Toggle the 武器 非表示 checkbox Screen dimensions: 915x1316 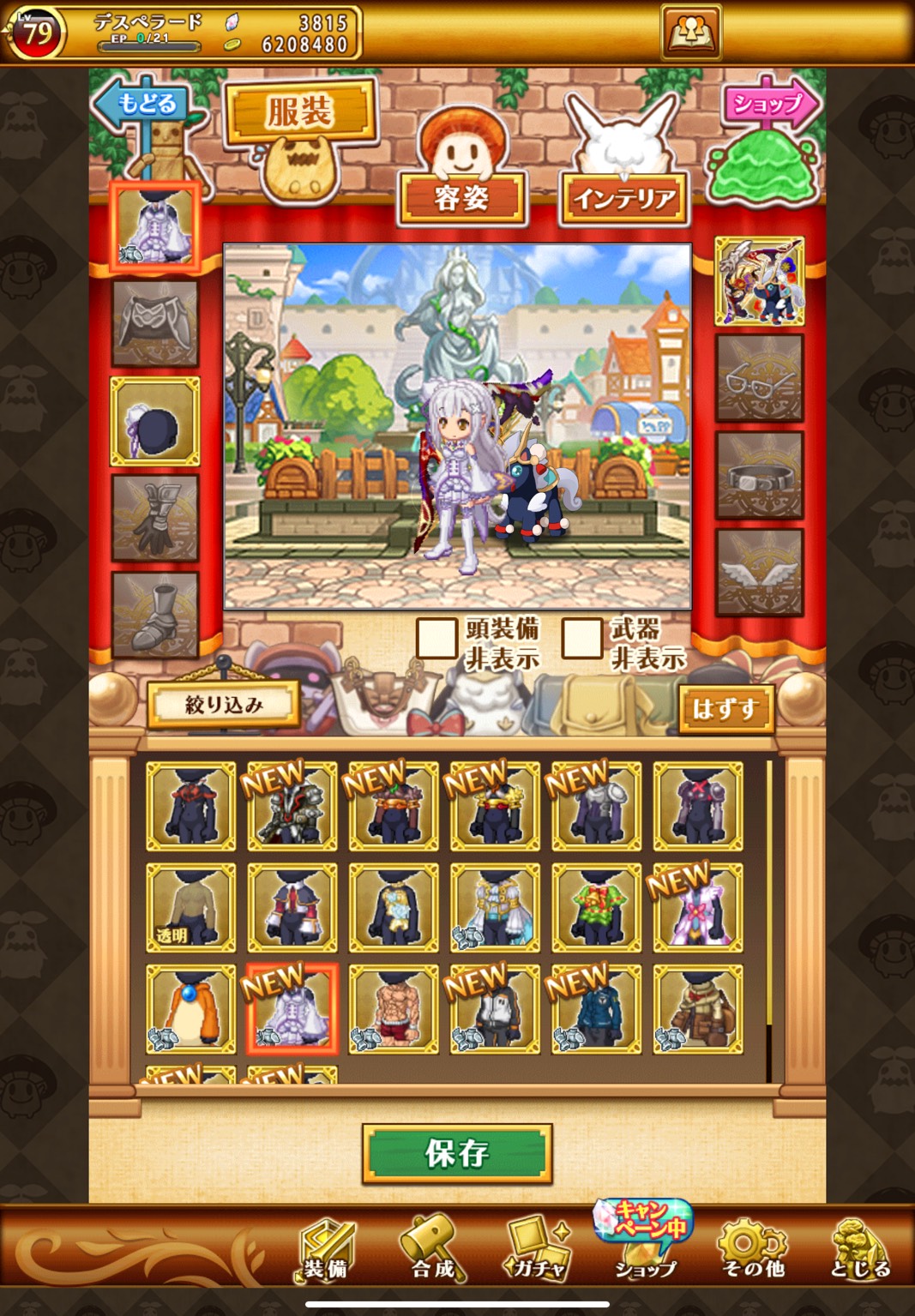(581, 639)
